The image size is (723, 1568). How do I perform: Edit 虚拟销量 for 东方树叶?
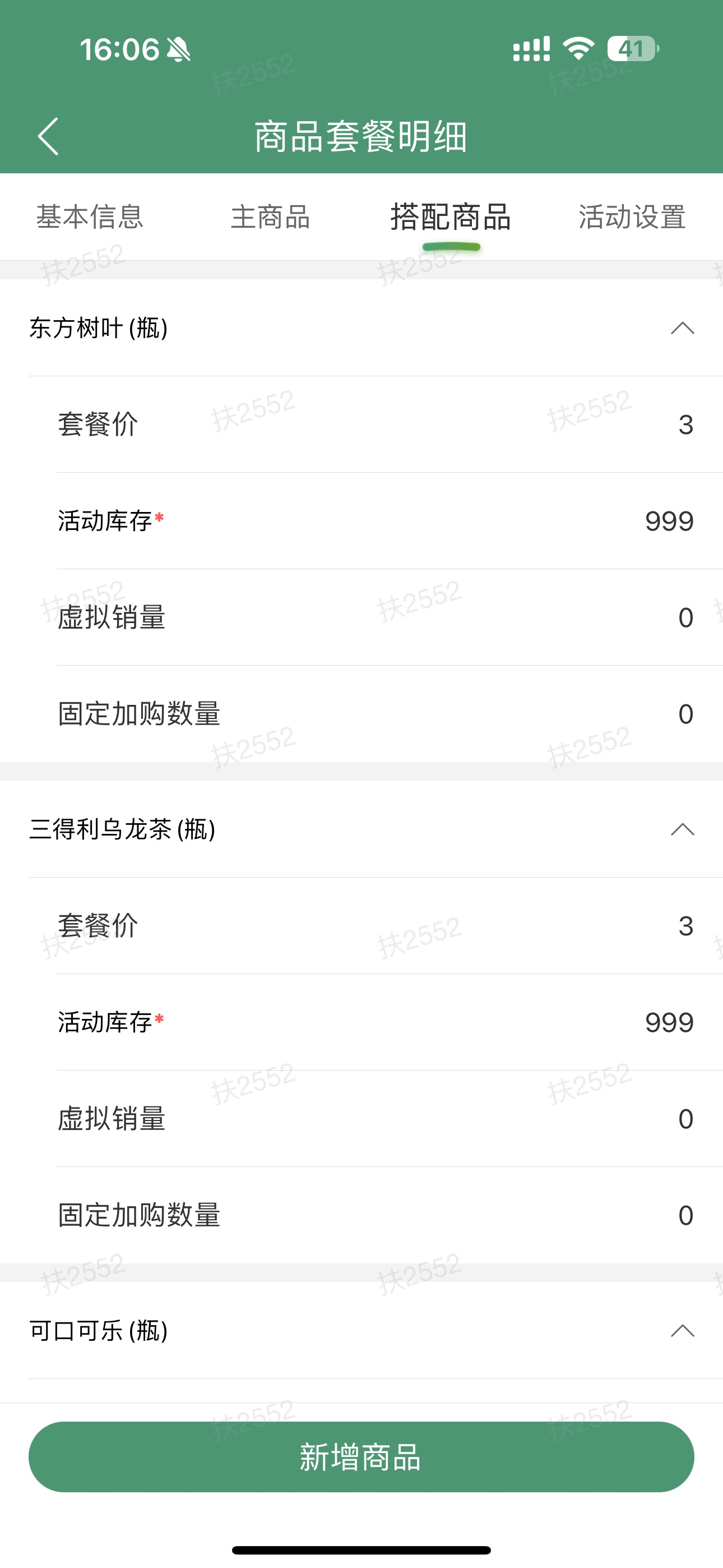pos(390,617)
